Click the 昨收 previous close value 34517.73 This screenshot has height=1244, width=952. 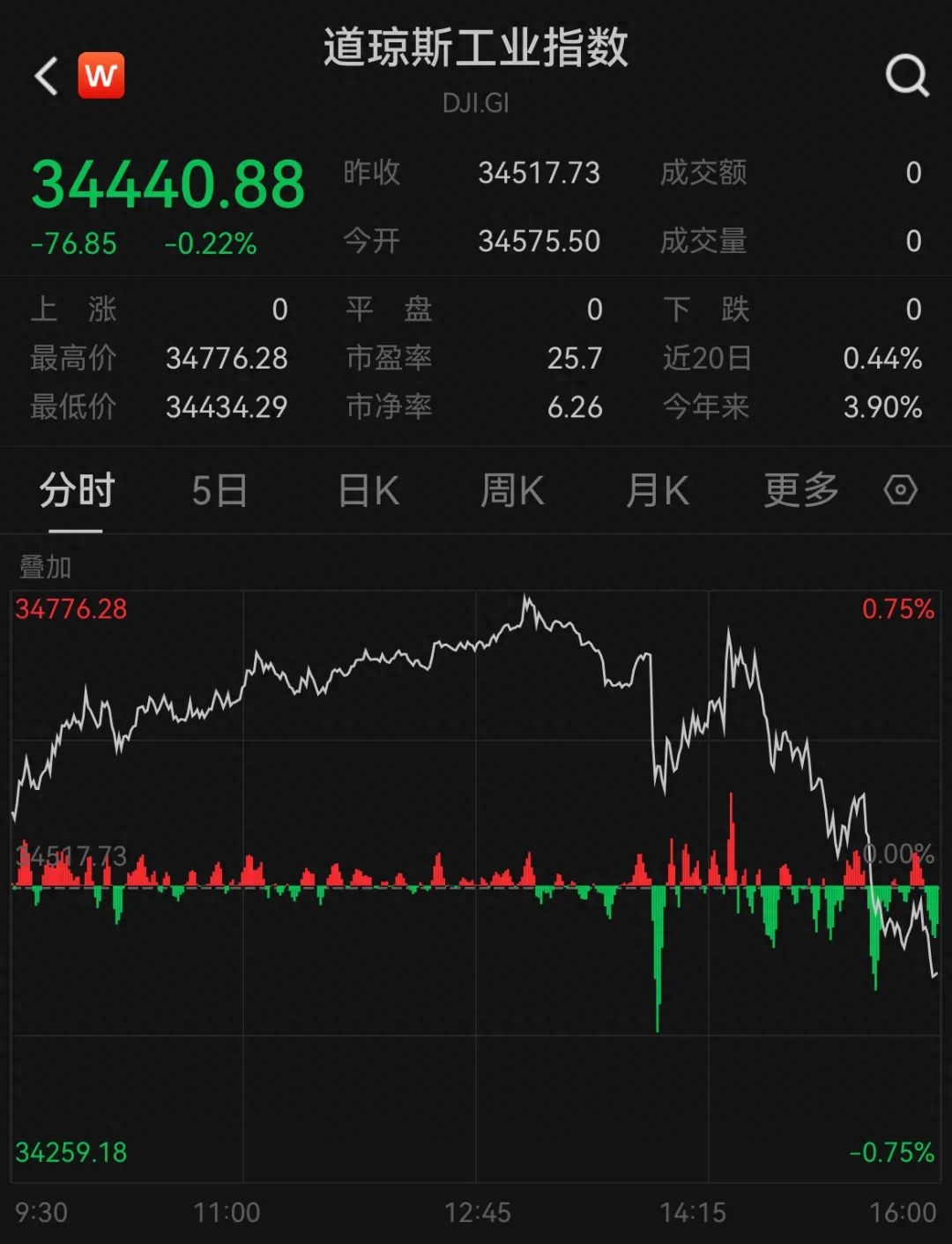[538, 173]
